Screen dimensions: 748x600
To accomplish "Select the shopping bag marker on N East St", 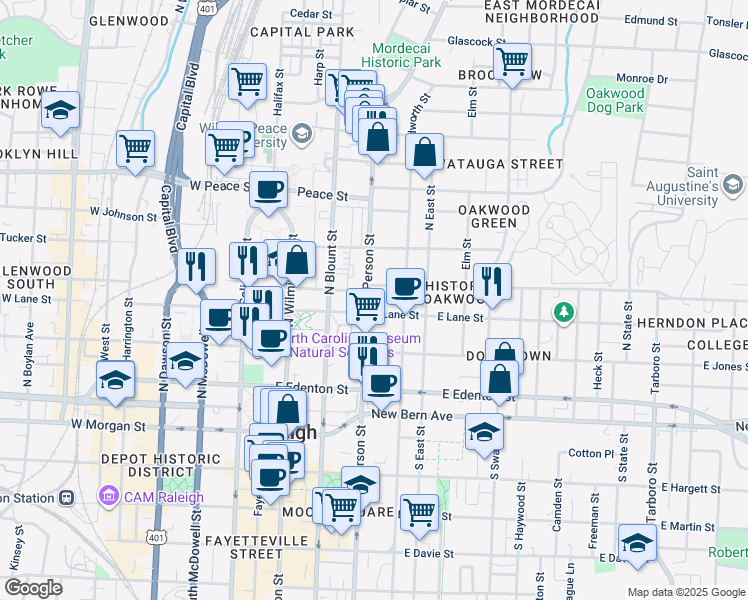I will tap(425, 156).
